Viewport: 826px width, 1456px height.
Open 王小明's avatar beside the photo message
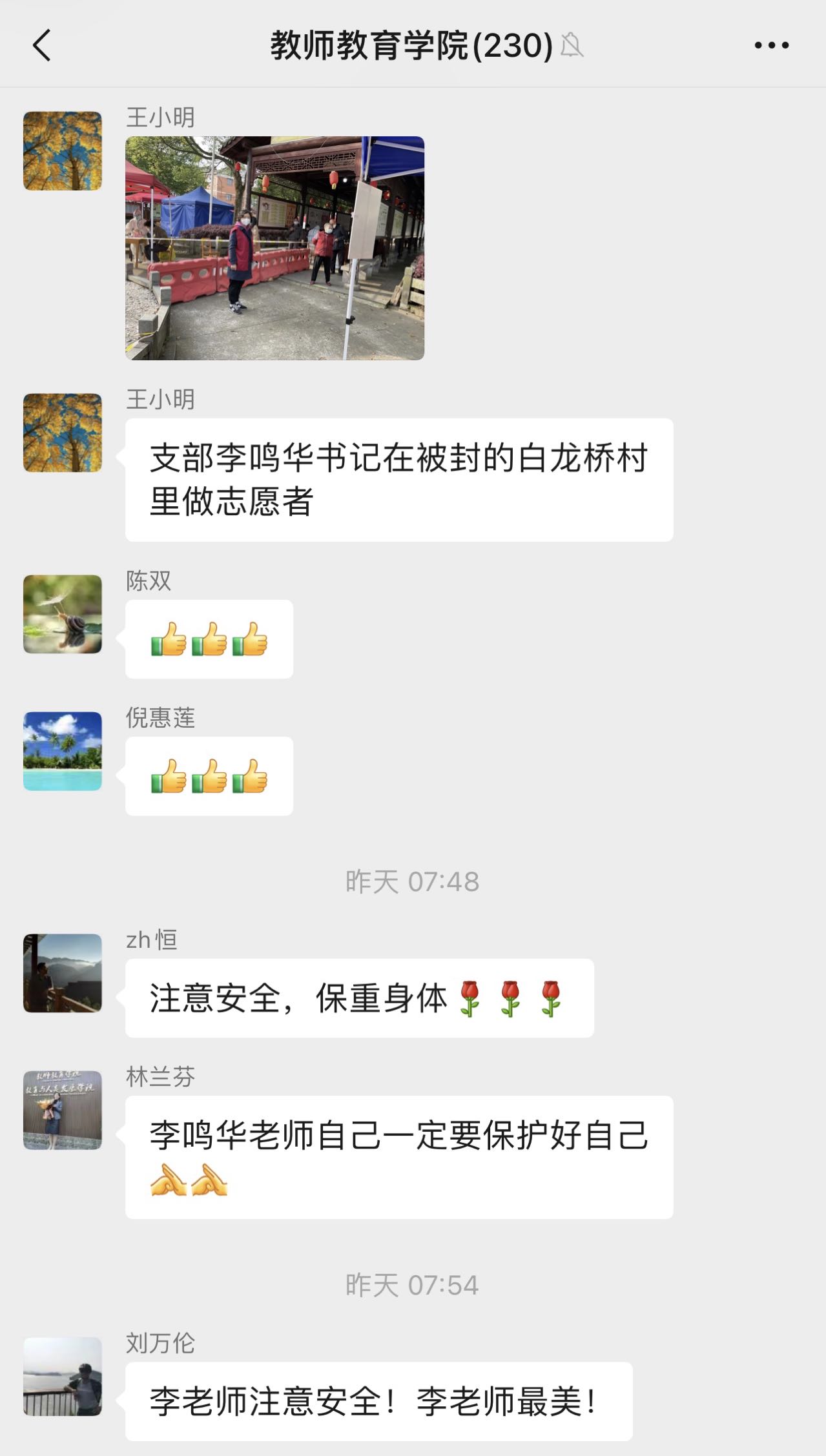pyautogui.click(x=63, y=151)
